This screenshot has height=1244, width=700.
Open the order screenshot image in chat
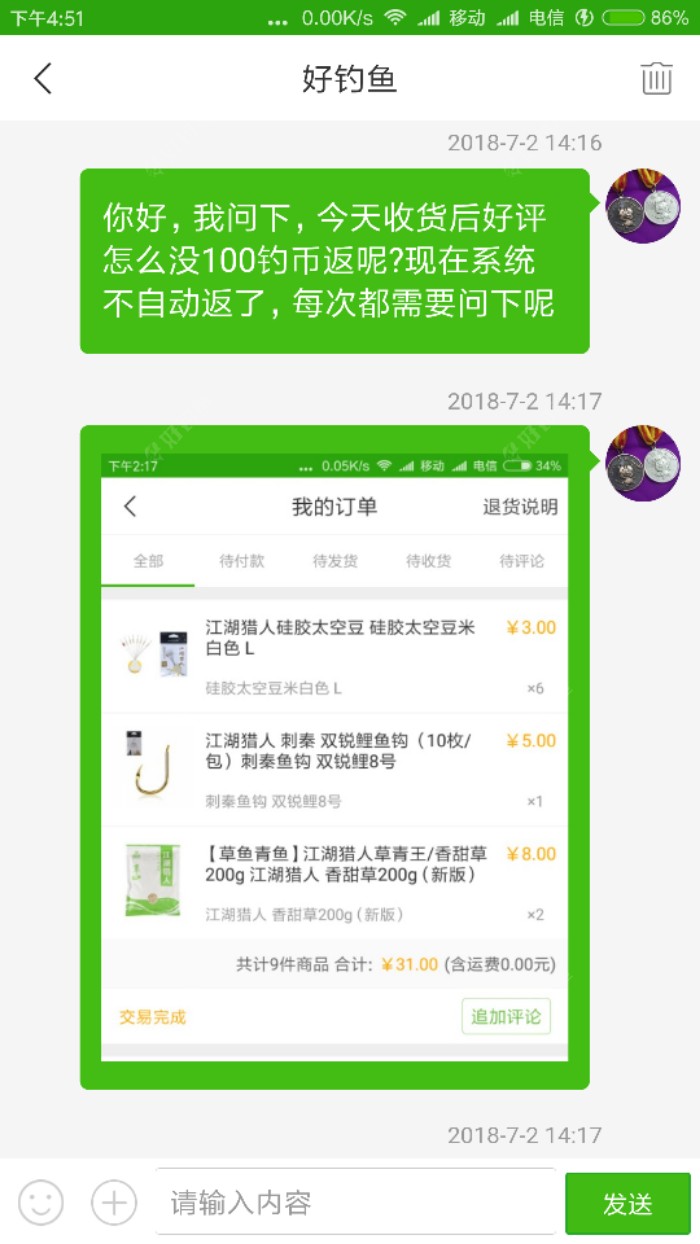coord(334,756)
